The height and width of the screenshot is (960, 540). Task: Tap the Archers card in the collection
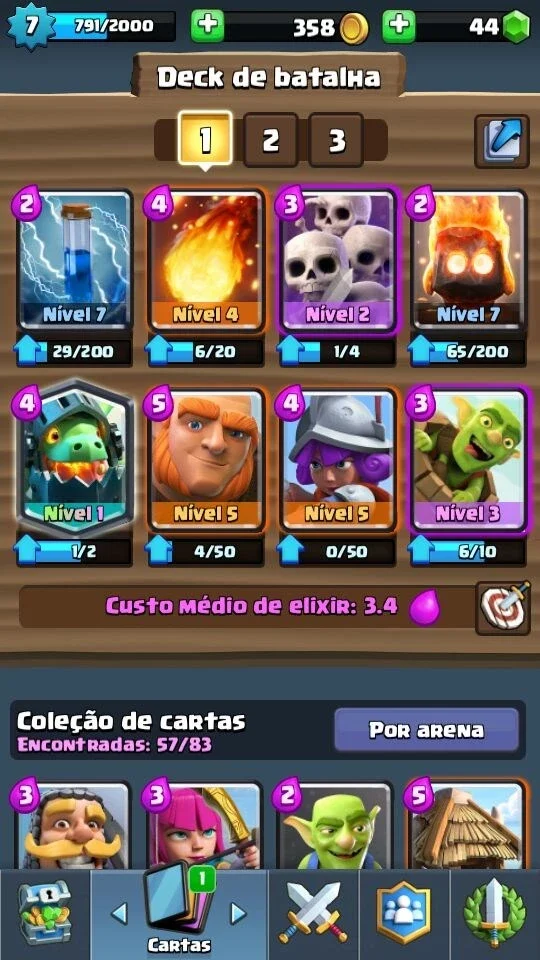(205, 825)
